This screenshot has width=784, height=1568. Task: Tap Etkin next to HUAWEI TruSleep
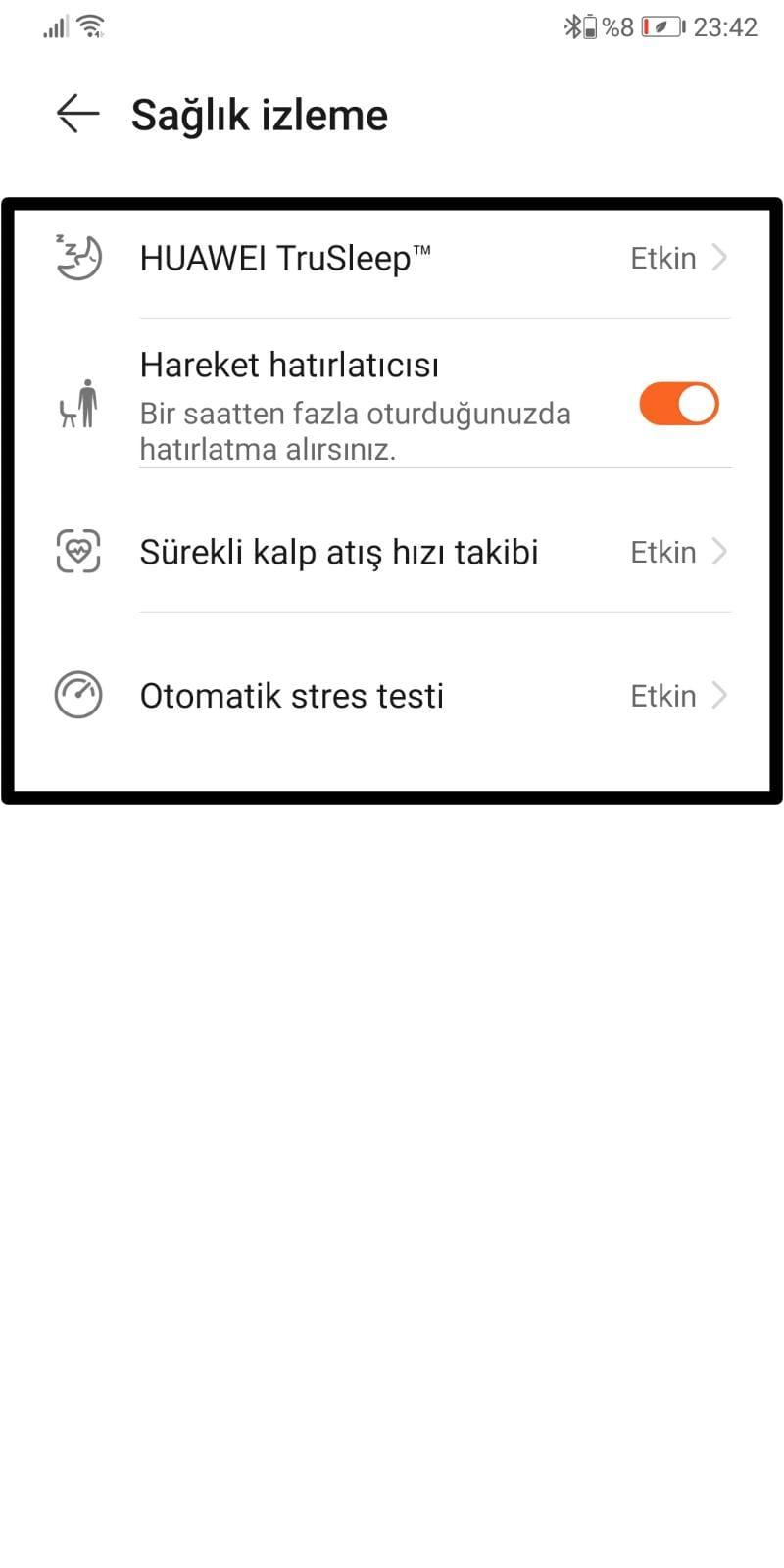[x=662, y=257]
